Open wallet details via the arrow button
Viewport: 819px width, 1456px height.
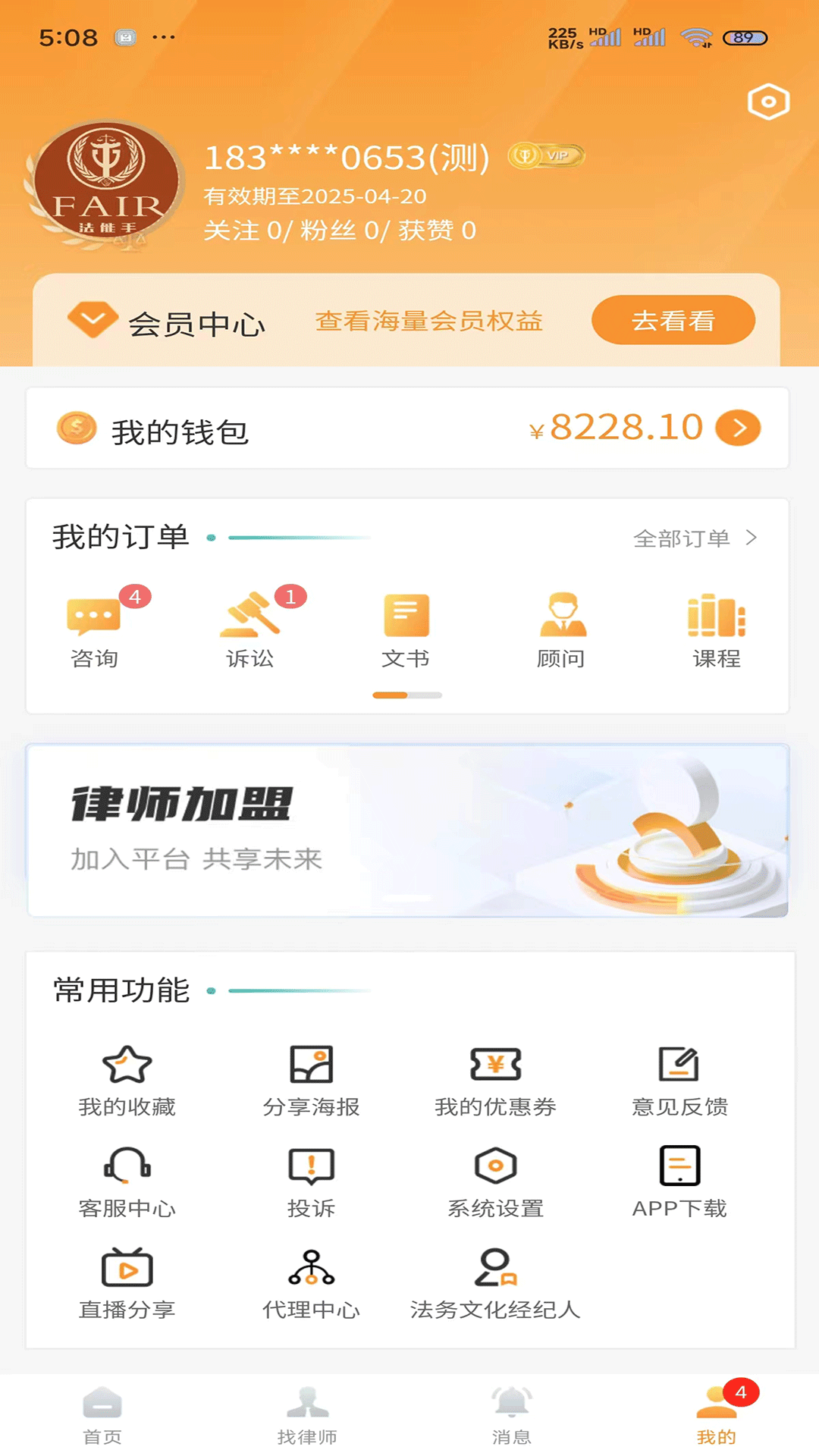737,428
